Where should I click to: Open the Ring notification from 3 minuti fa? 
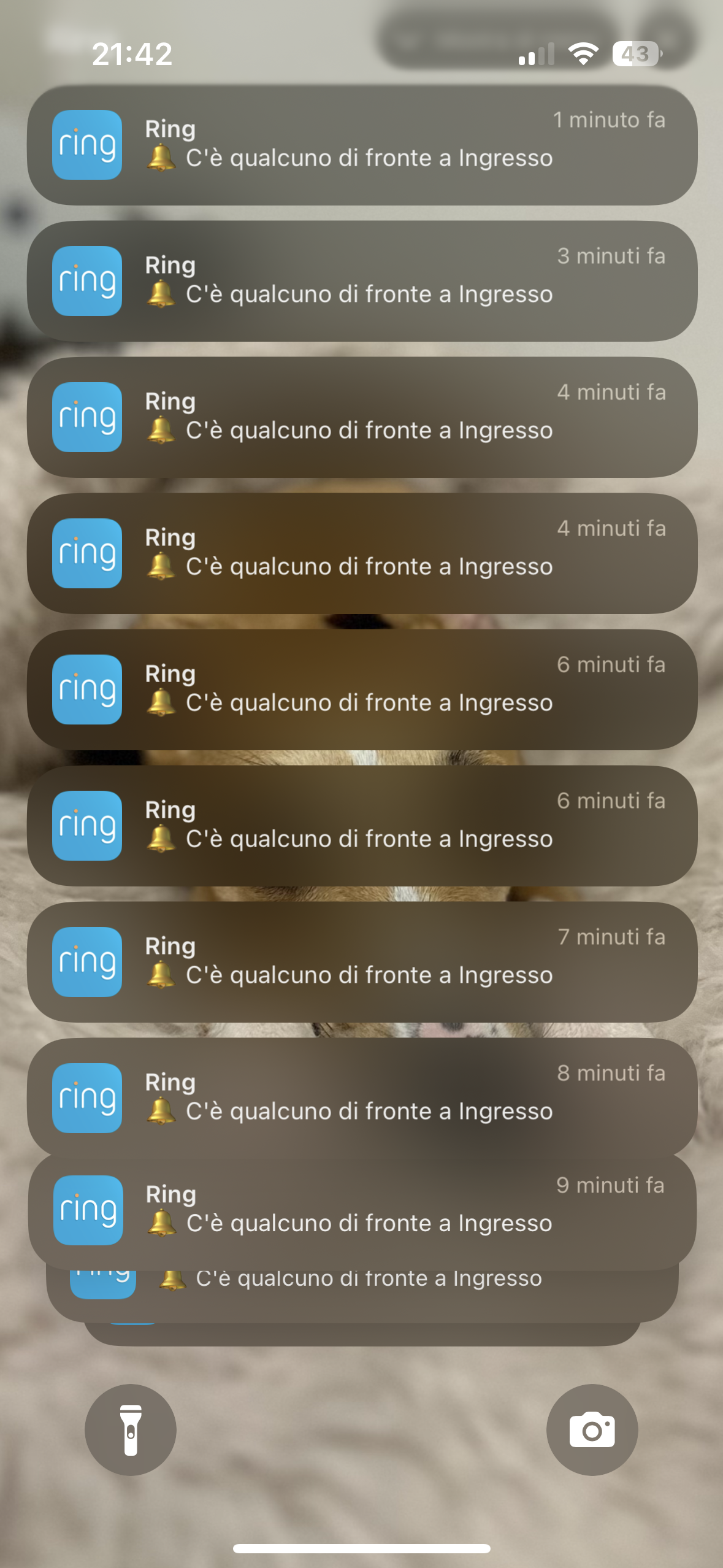pos(362,281)
